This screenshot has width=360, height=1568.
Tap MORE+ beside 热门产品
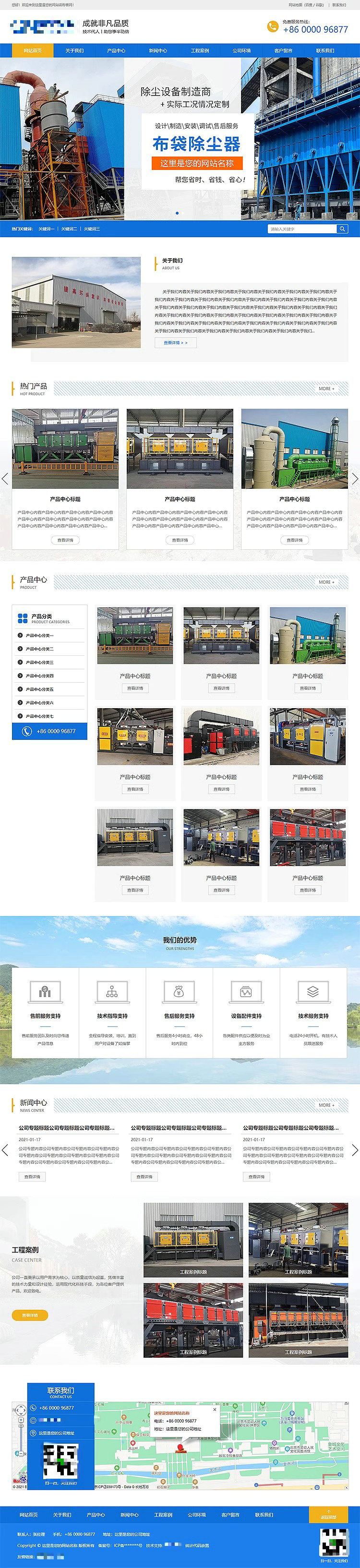pyautogui.click(x=326, y=388)
